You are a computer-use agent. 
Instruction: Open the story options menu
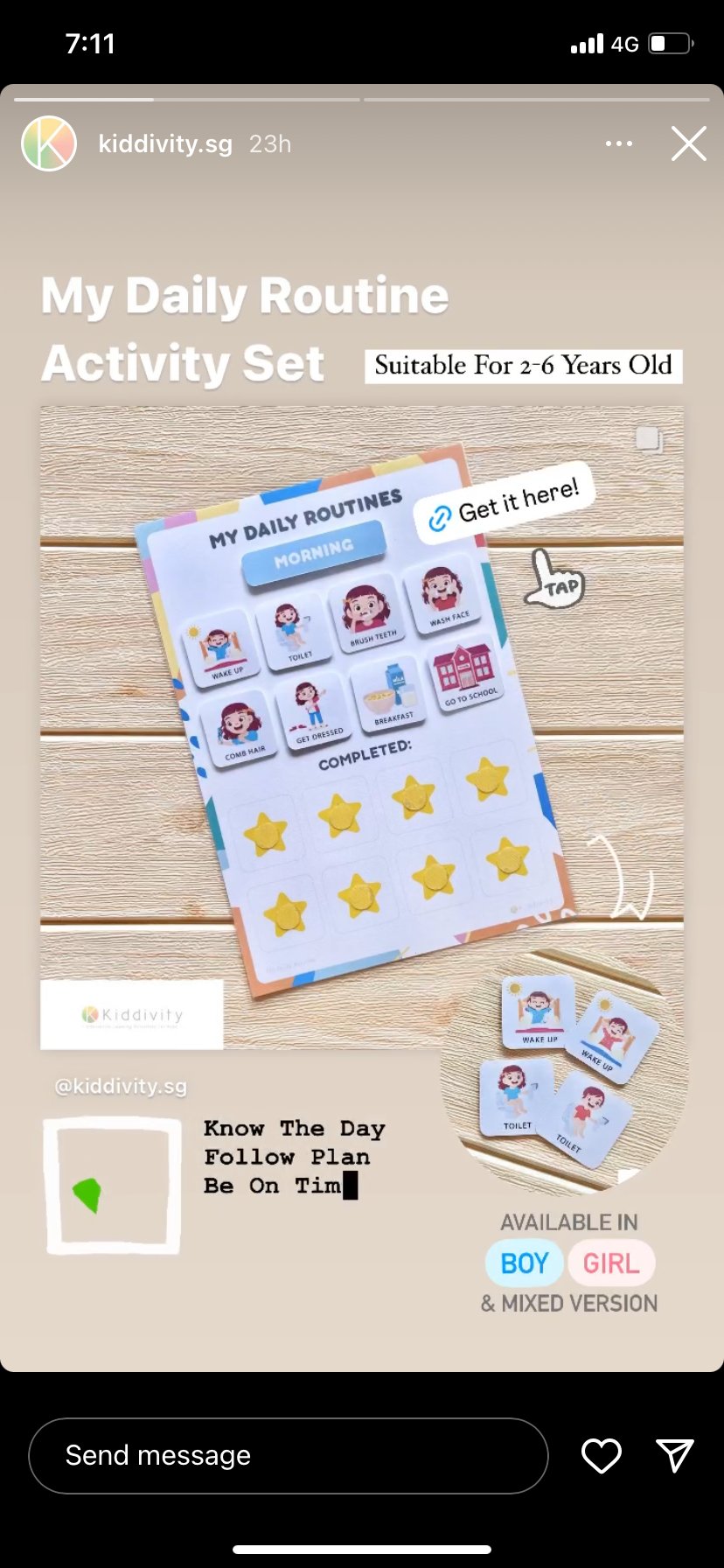tap(619, 143)
